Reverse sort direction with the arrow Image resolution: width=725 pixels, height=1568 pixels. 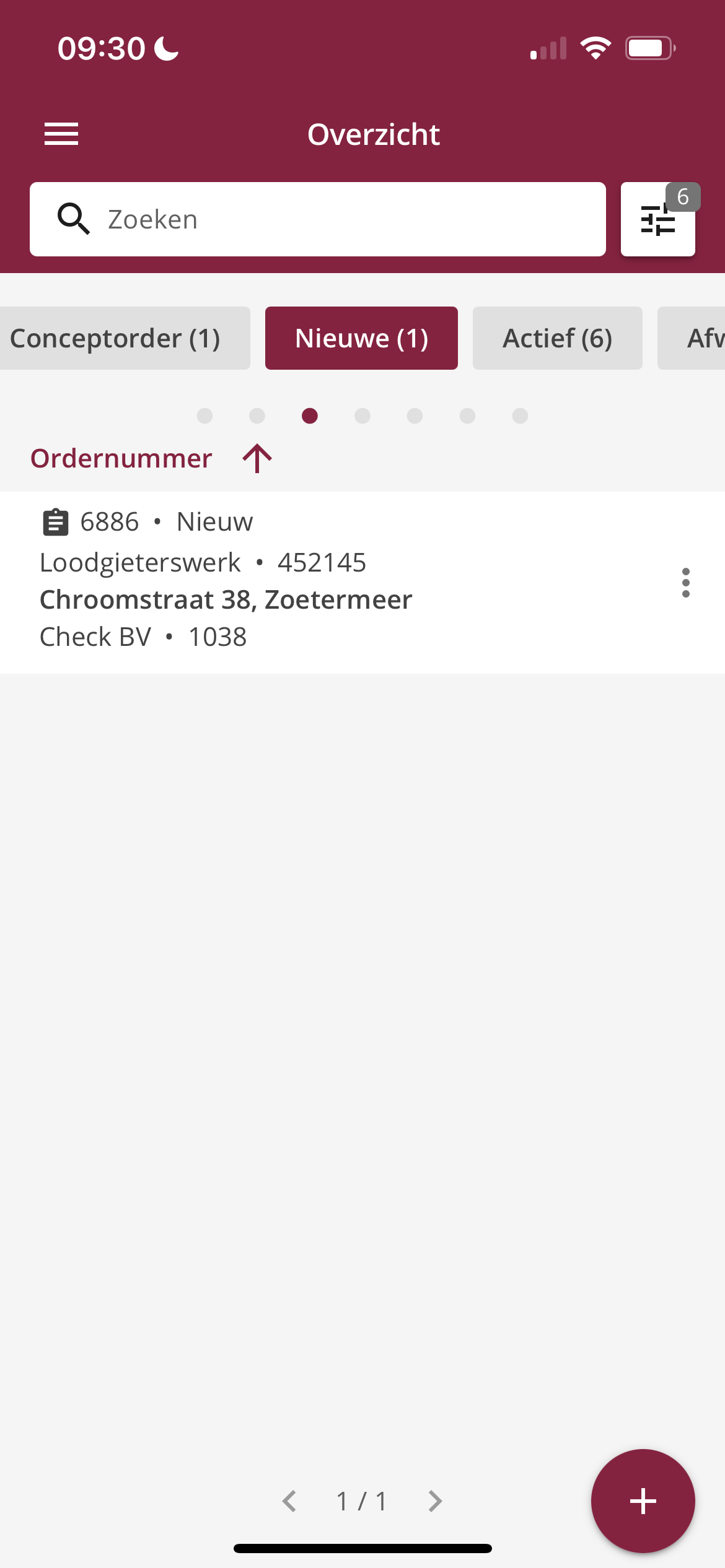[257, 459]
